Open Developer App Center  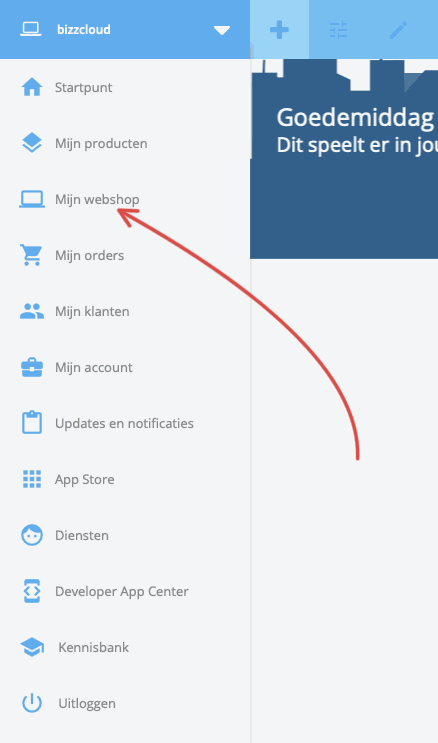pyautogui.click(x=125, y=591)
